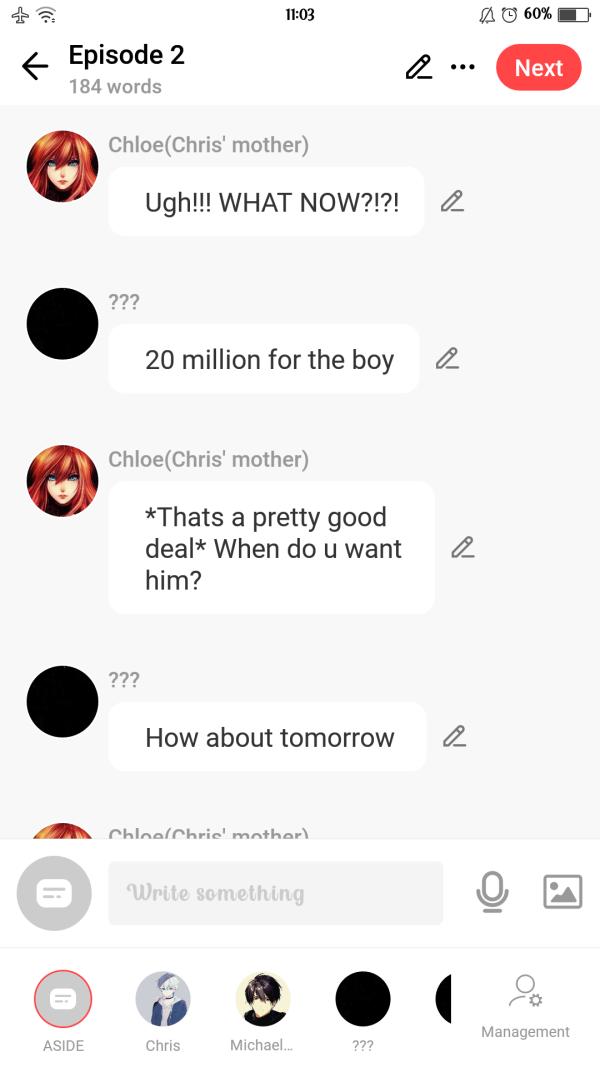Choose the Michael character
This screenshot has height=1067, width=600.
pyautogui.click(x=262, y=999)
